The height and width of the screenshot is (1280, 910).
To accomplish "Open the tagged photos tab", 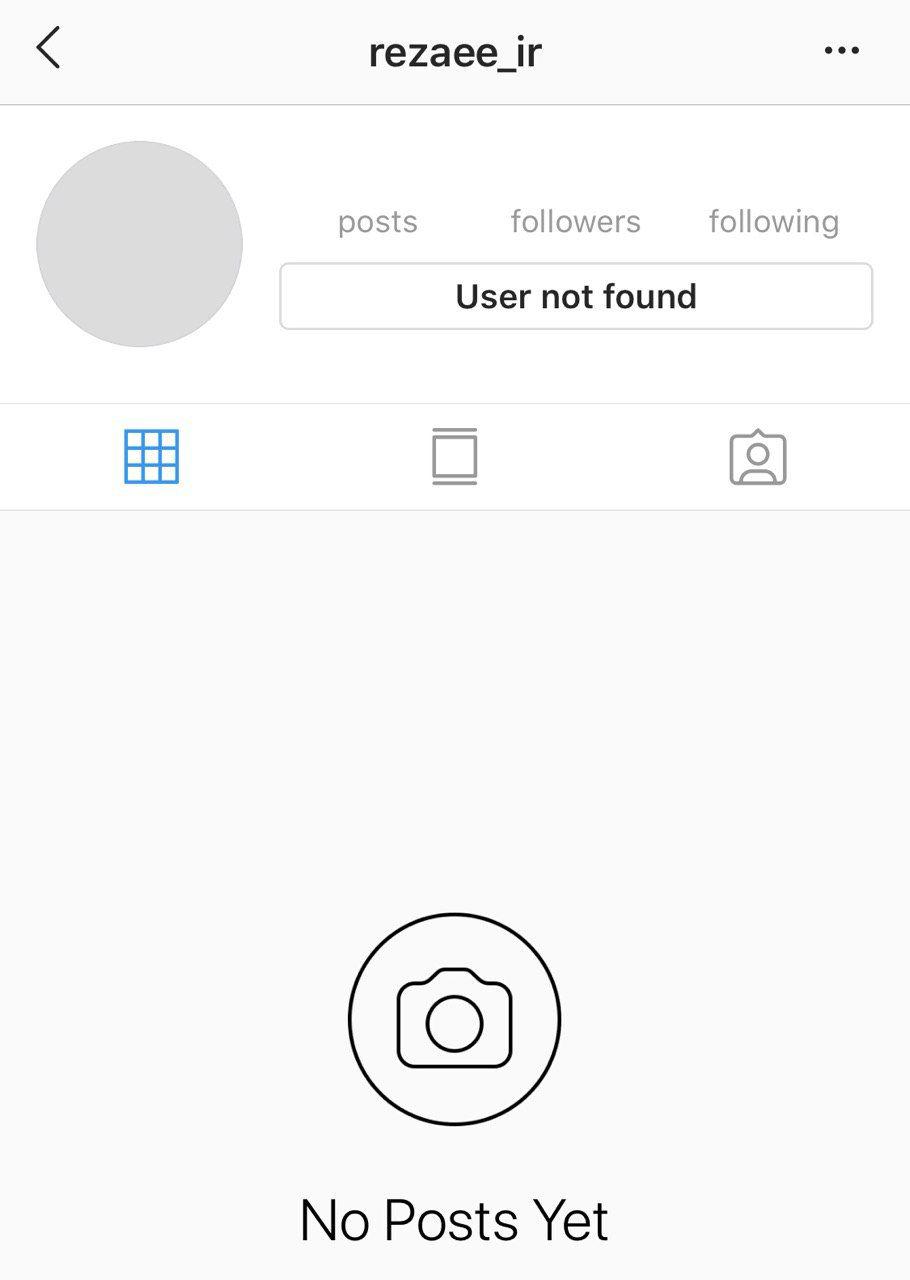I will [x=758, y=458].
